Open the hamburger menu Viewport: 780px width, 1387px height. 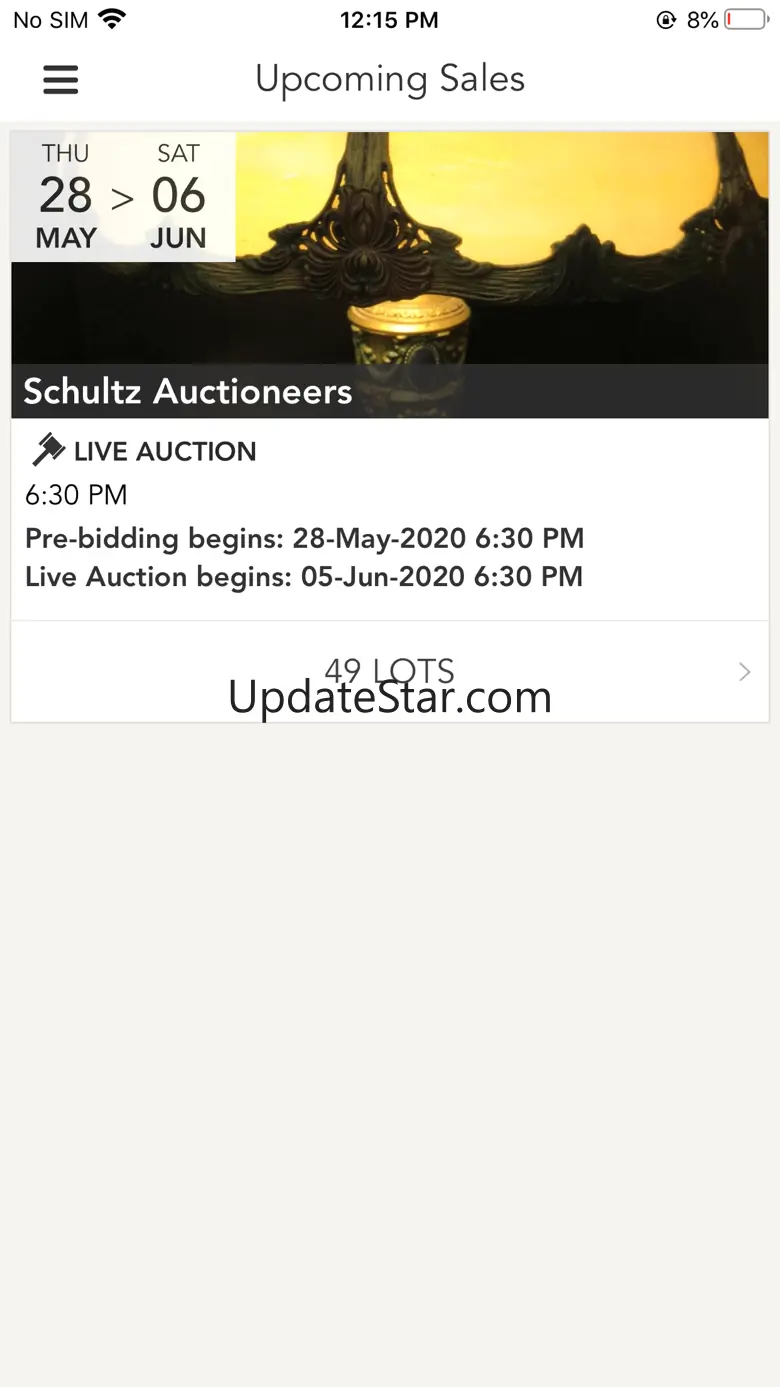coord(60,80)
